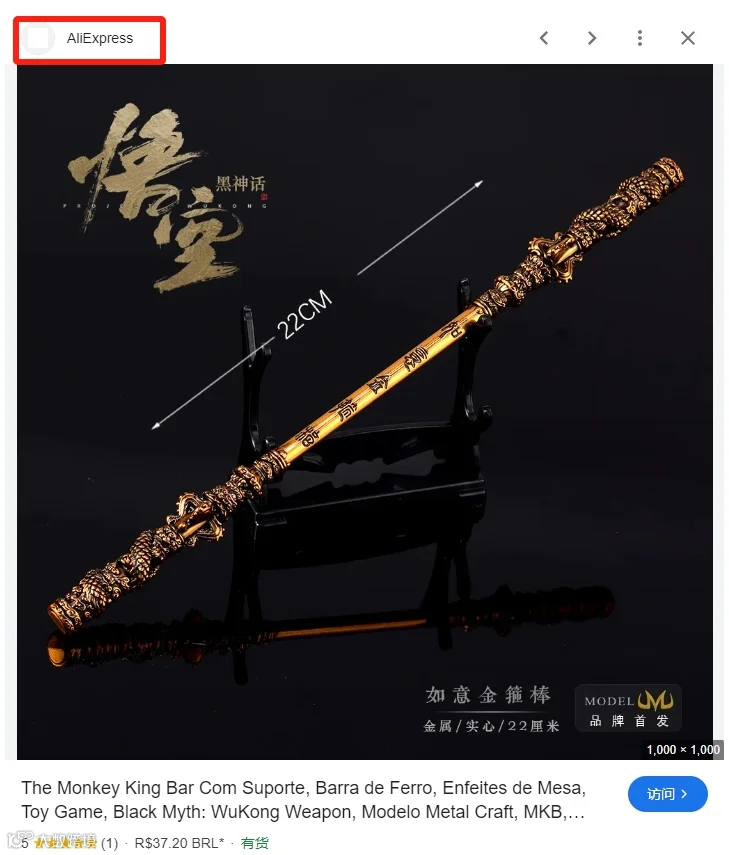The width and height of the screenshot is (729, 855).
Task: Go to the next image
Action: point(592,38)
